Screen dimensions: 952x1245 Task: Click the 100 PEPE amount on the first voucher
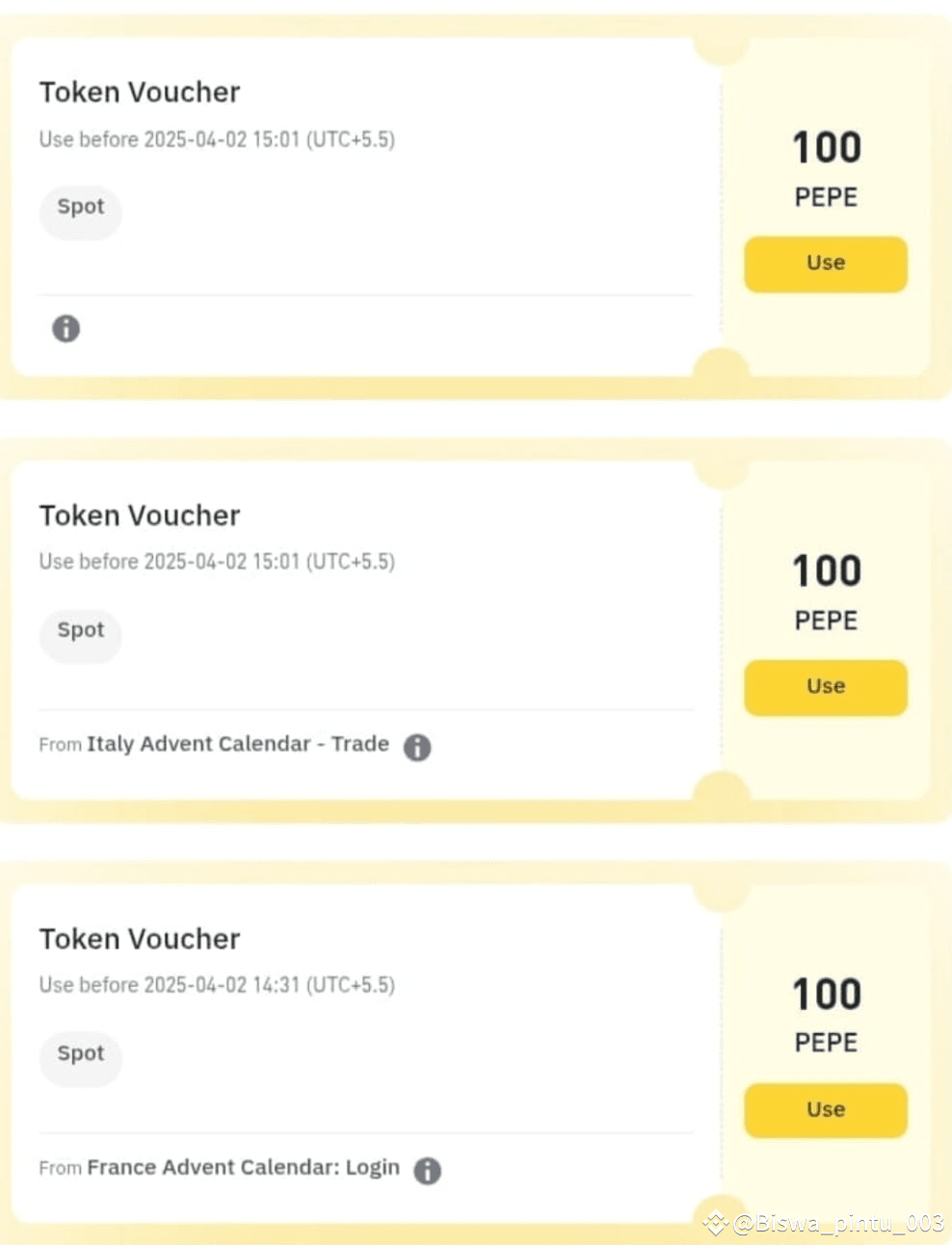pyautogui.click(x=826, y=146)
